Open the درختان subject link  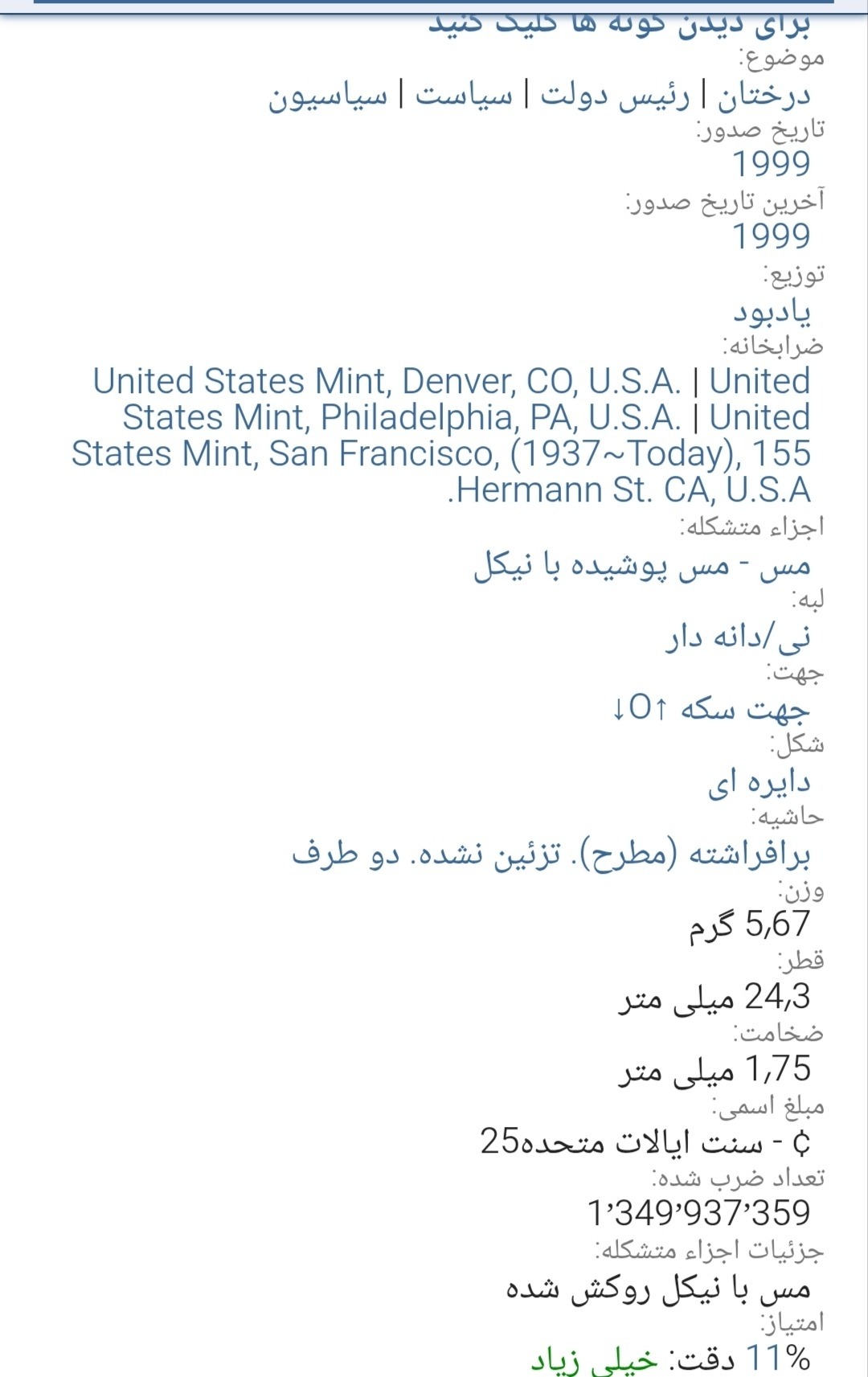(764, 96)
